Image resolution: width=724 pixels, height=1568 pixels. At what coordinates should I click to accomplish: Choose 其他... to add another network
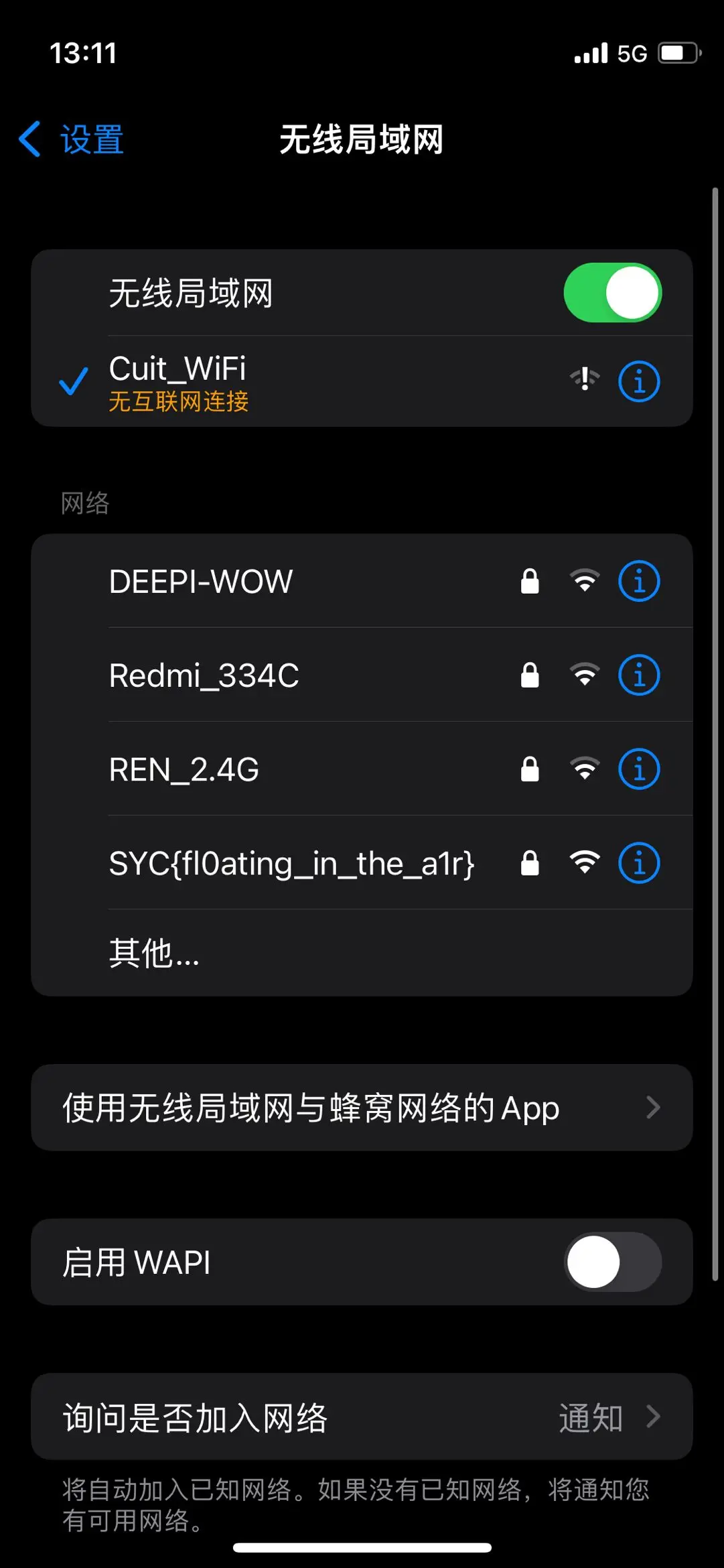pyautogui.click(x=155, y=952)
